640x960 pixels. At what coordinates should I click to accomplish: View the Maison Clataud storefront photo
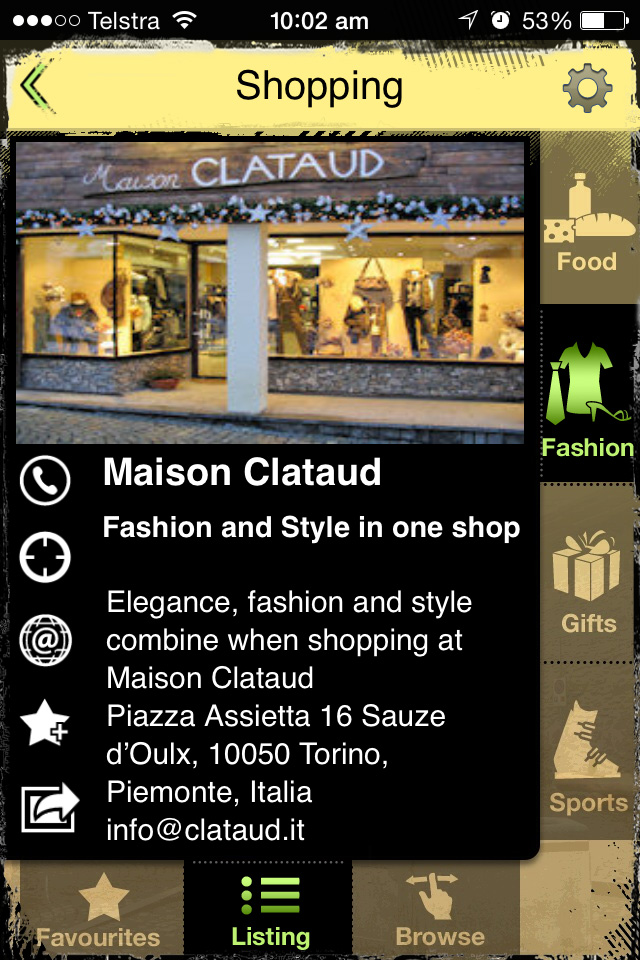(x=270, y=292)
